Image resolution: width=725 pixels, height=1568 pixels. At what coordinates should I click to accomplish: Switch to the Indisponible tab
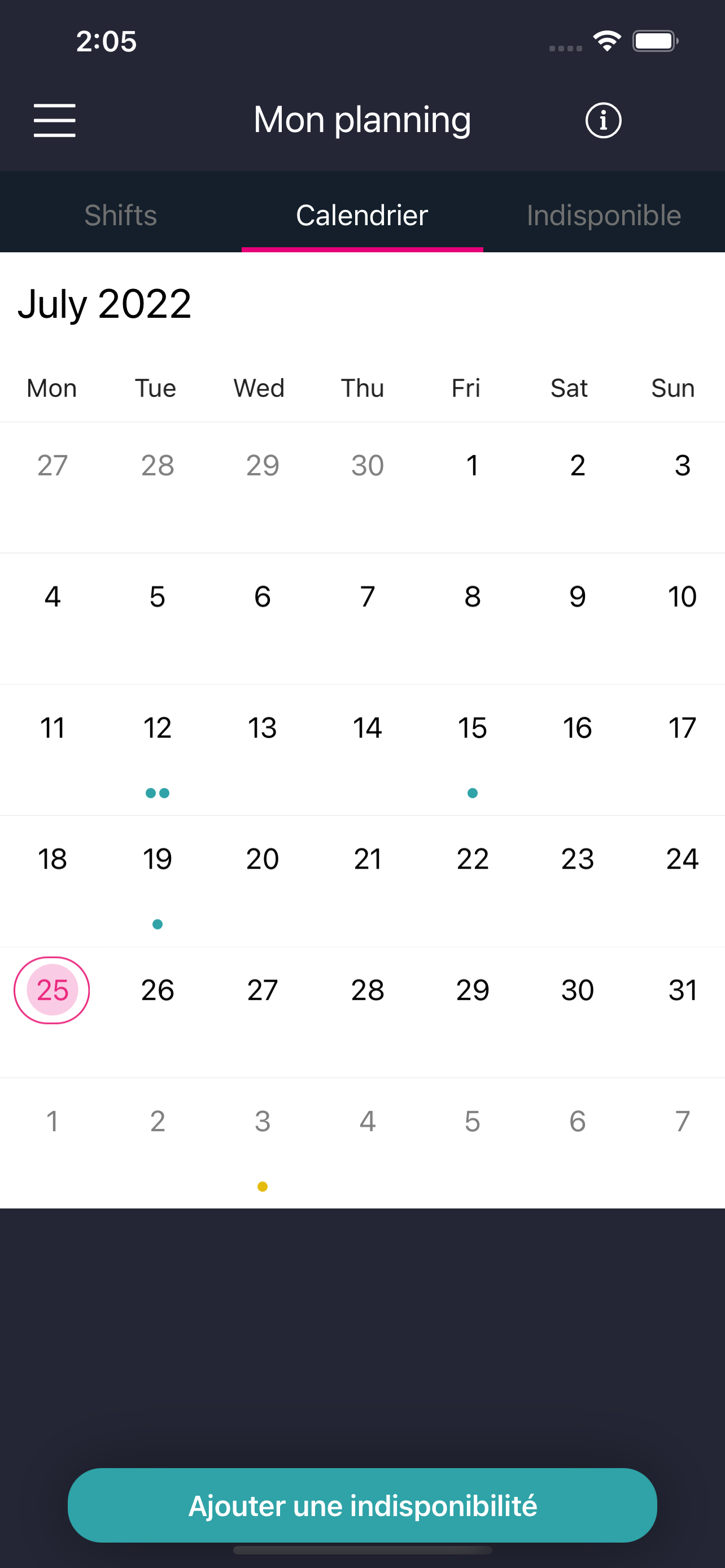point(603,215)
